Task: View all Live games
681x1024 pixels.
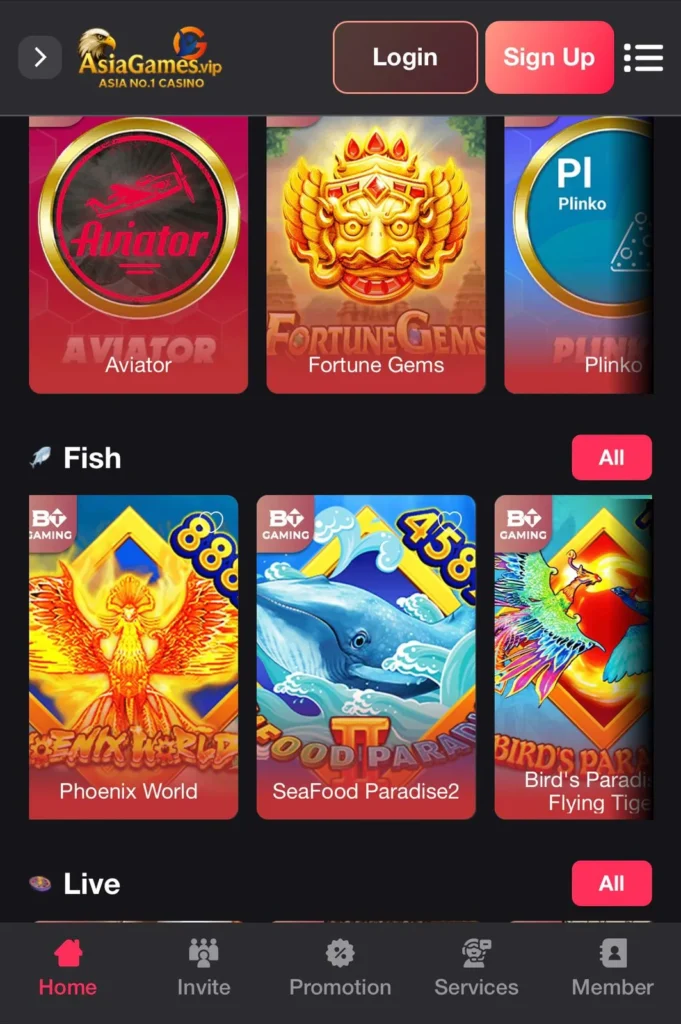Action: 611,883
